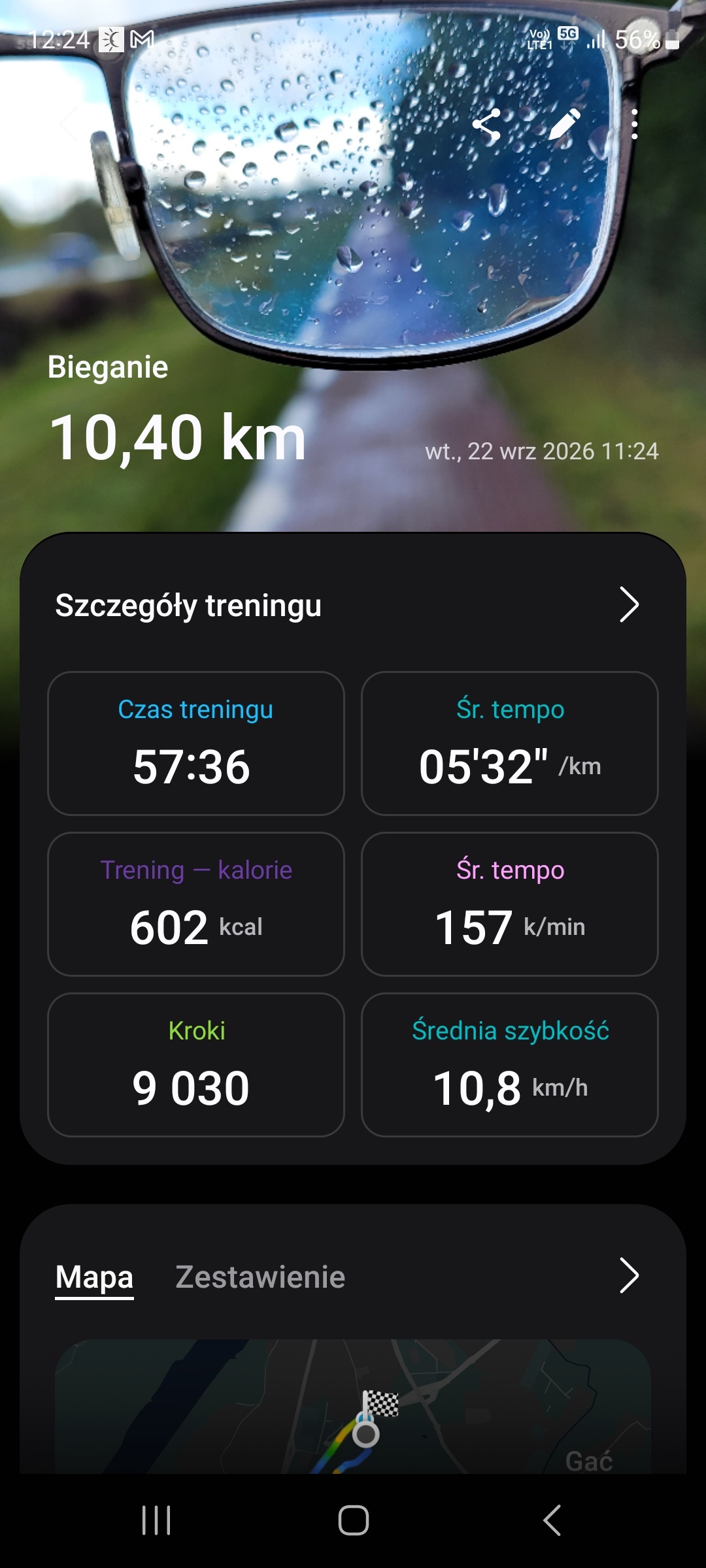Go back using the system back button
Viewport: 706px width, 1568px height.
pyautogui.click(x=552, y=1520)
